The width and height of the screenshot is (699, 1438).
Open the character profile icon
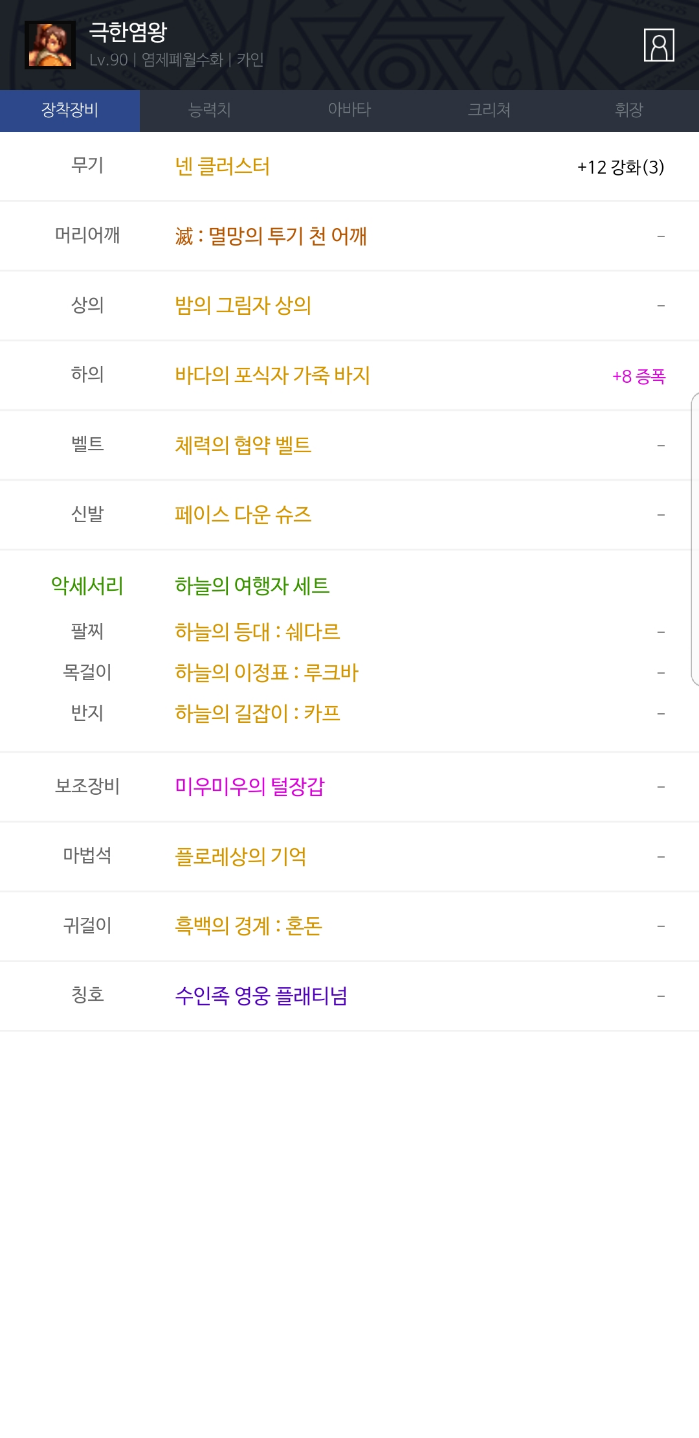658,45
